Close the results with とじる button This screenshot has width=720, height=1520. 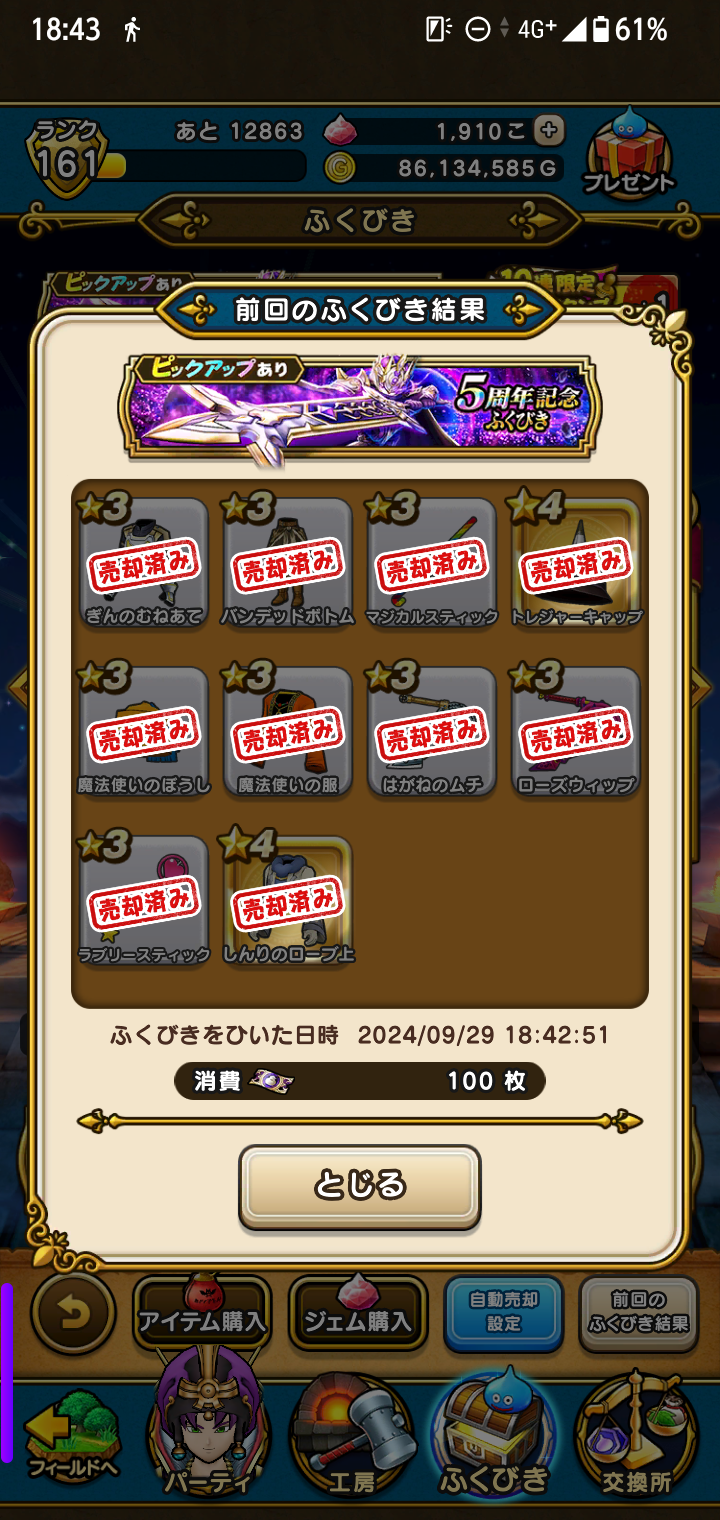click(x=360, y=1186)
